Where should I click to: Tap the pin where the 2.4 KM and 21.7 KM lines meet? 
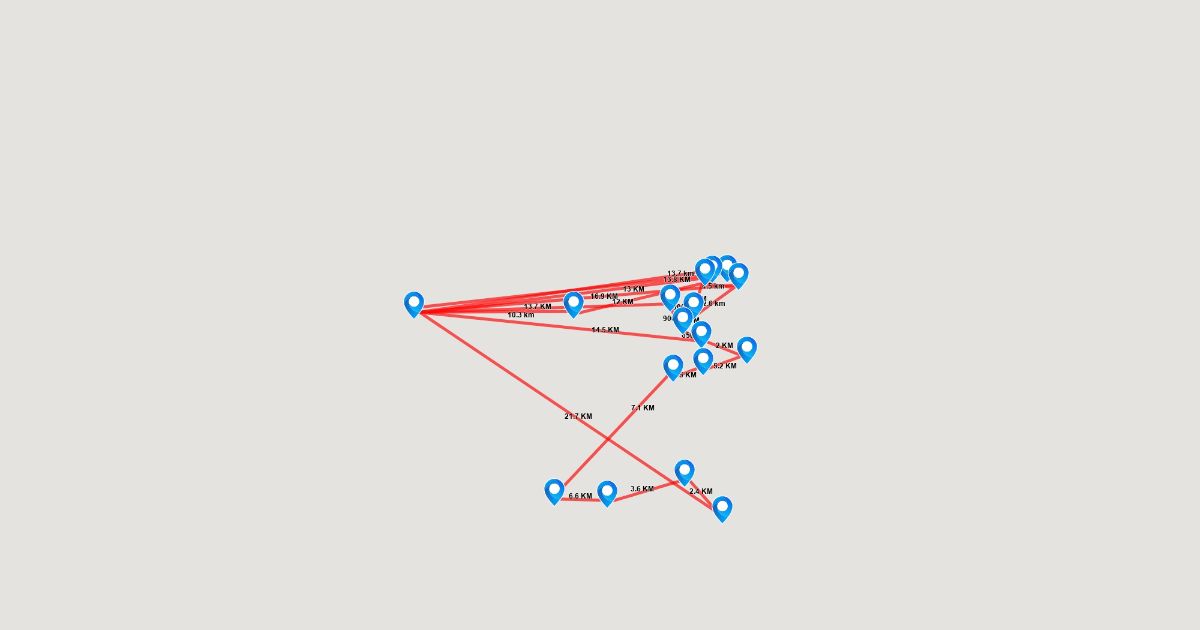tap(722, 509)
